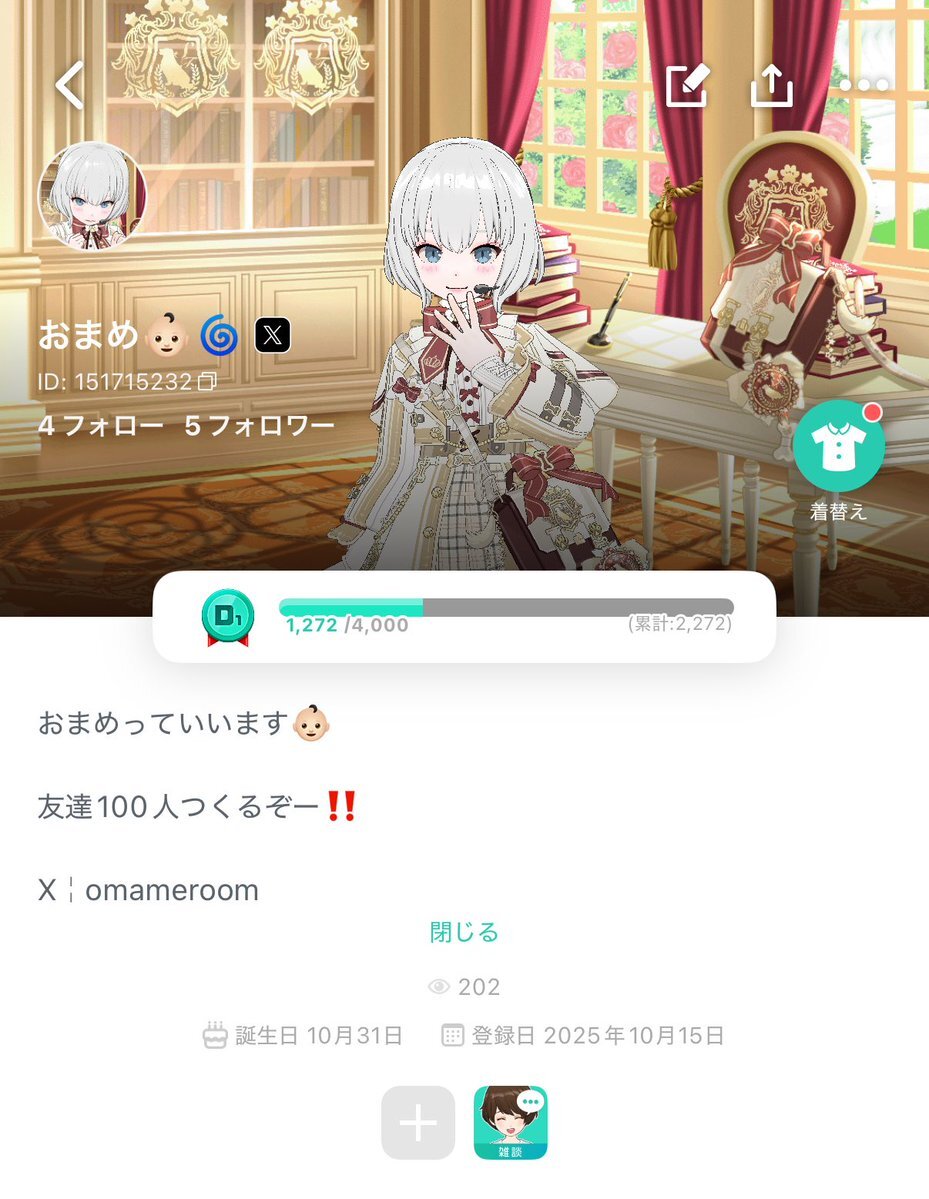Screen dimensions: 929x1199
Task: View the 5 フォロワー list
Action: pyautogui.click(x=259, y=426)
